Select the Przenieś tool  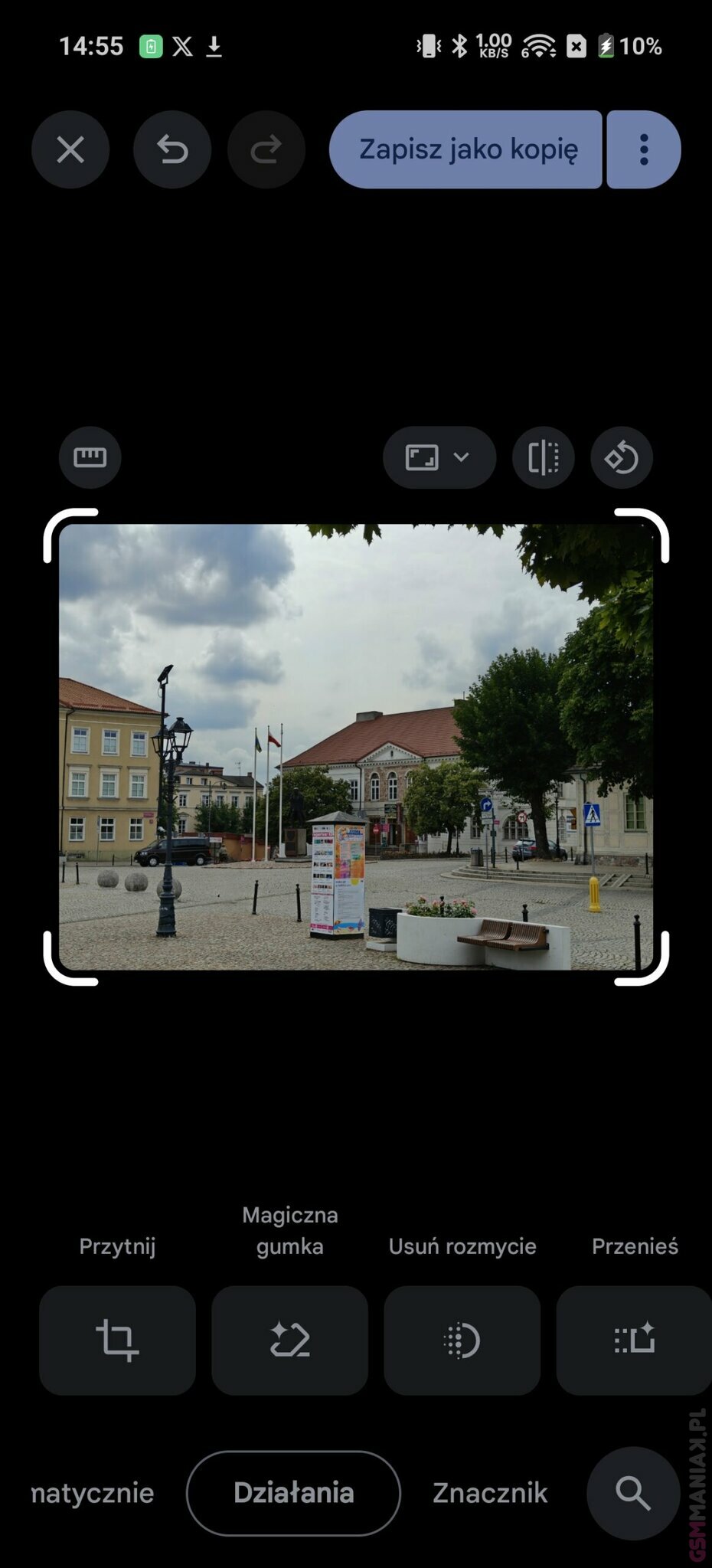[x=634, y=1340]
